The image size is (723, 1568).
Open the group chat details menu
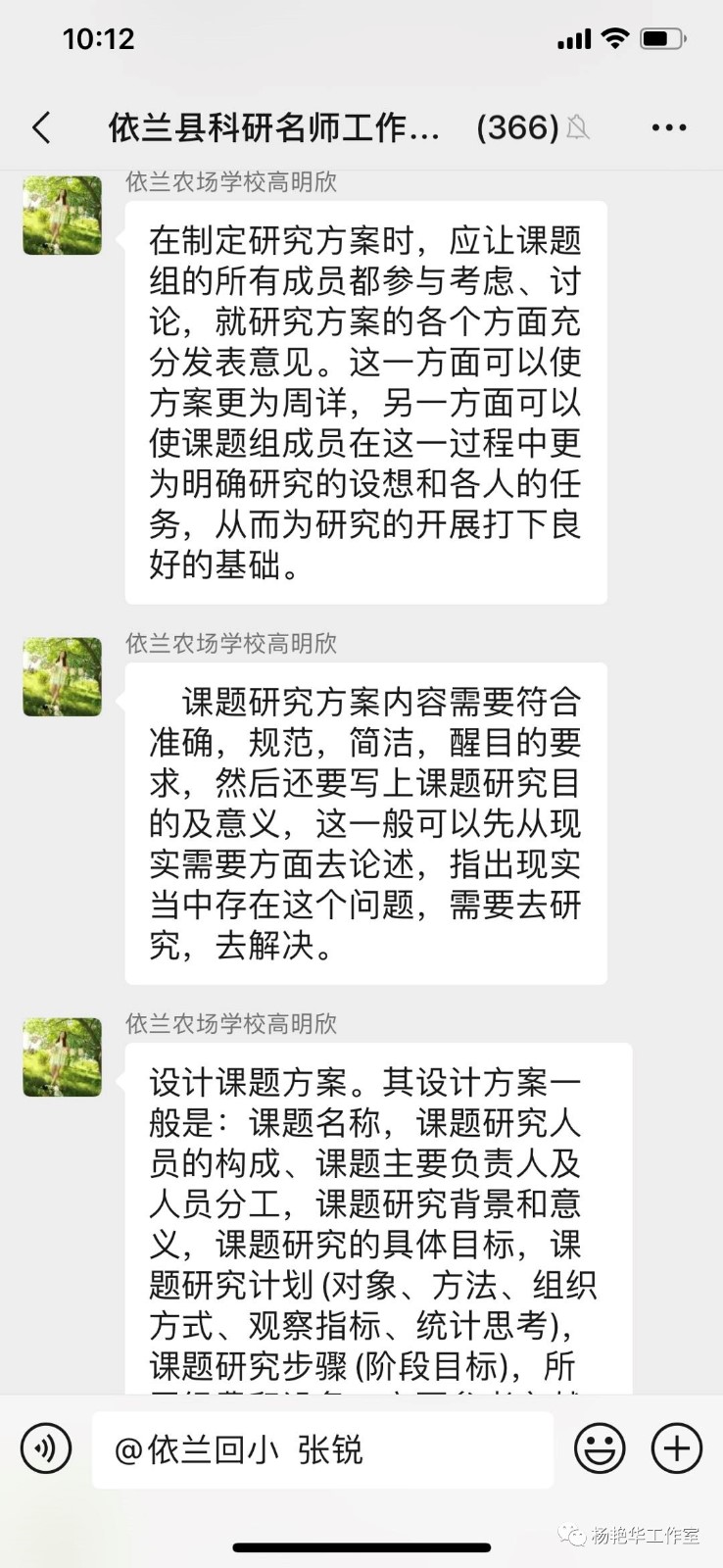(668, 127)
